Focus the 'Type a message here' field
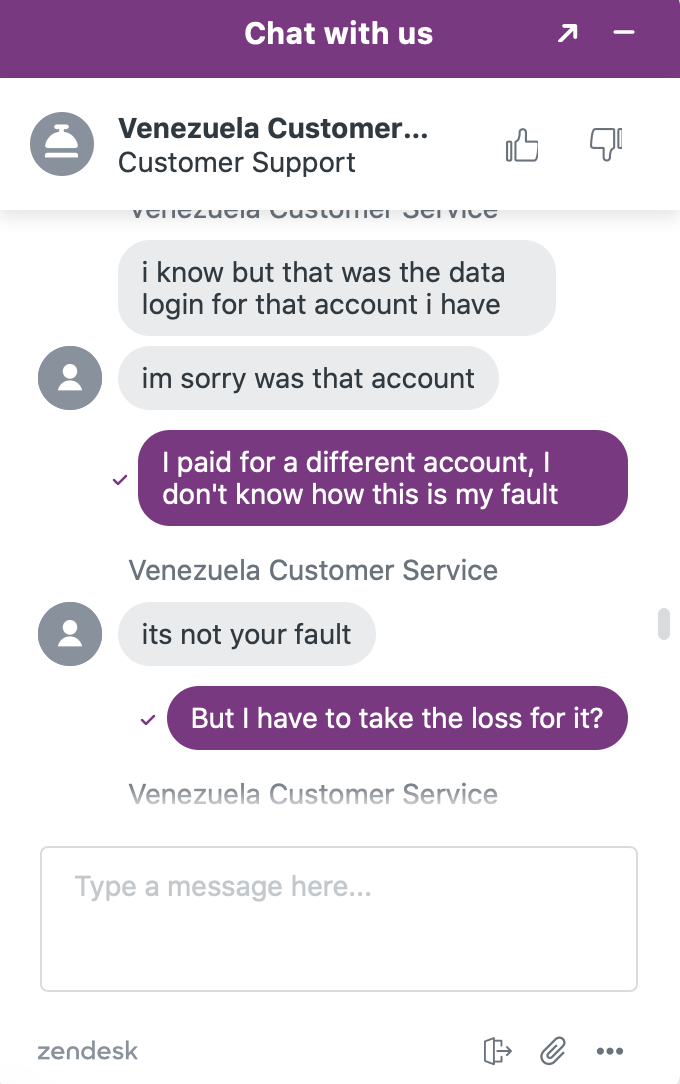This screenshot has height=1084, width=680. [338, 918]
